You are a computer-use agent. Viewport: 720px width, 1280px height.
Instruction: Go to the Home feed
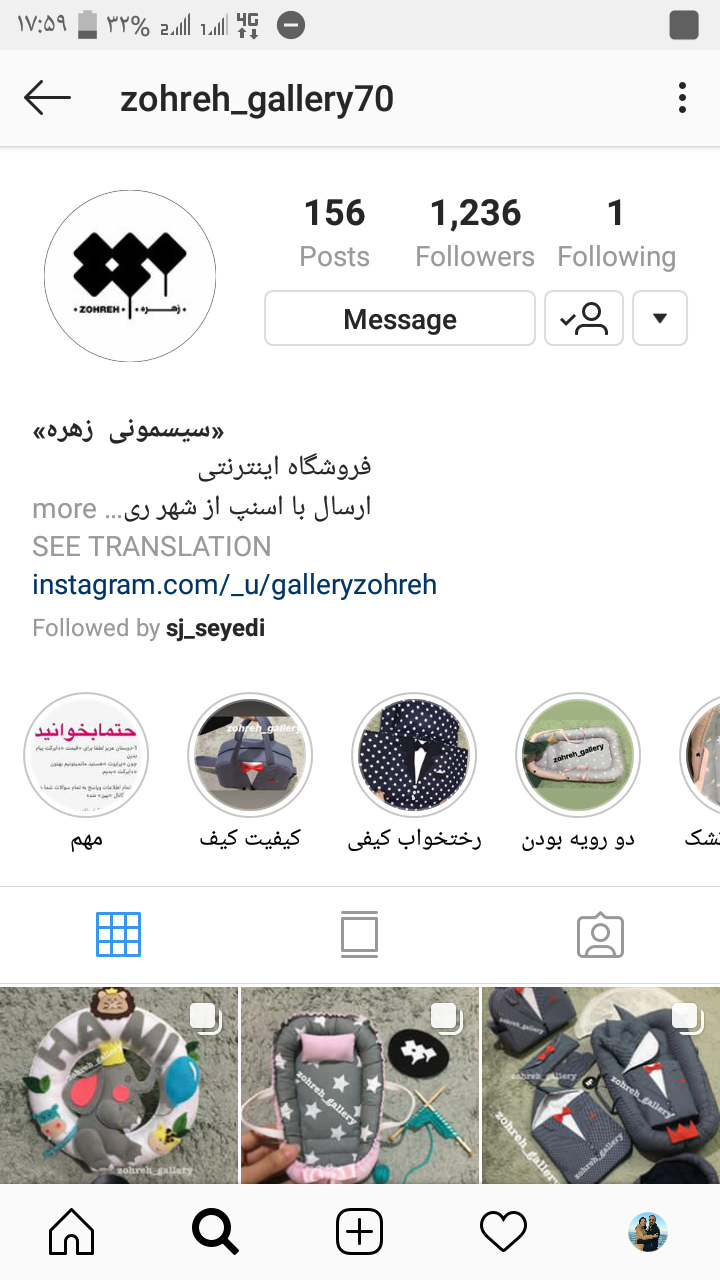pos(72,1232)
